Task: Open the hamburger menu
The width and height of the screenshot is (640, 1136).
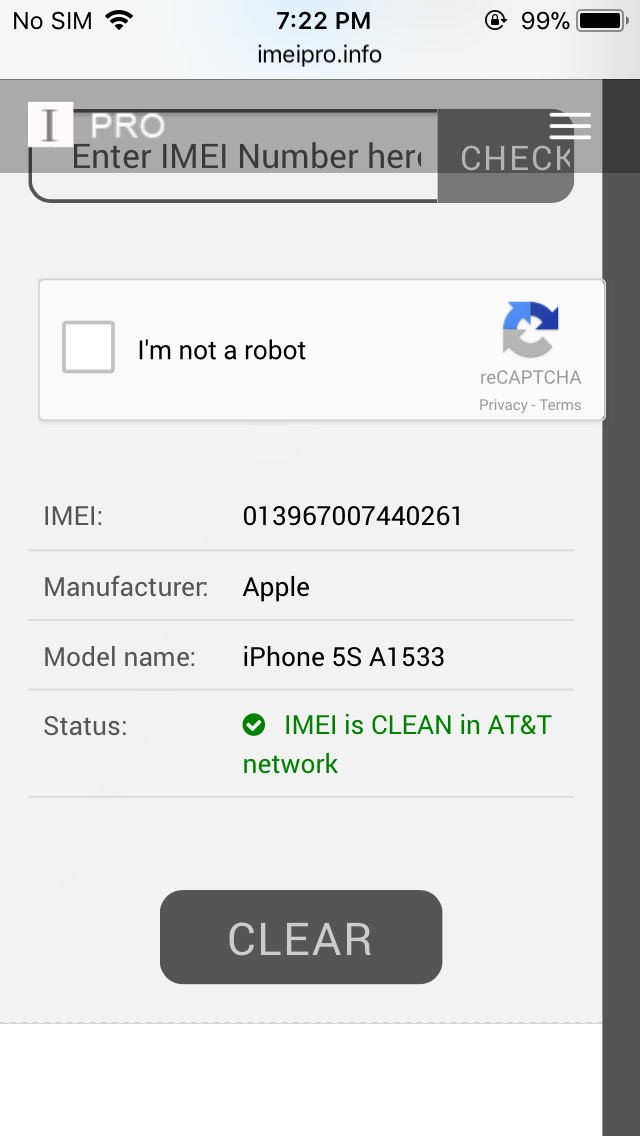Action: [570, 126]
